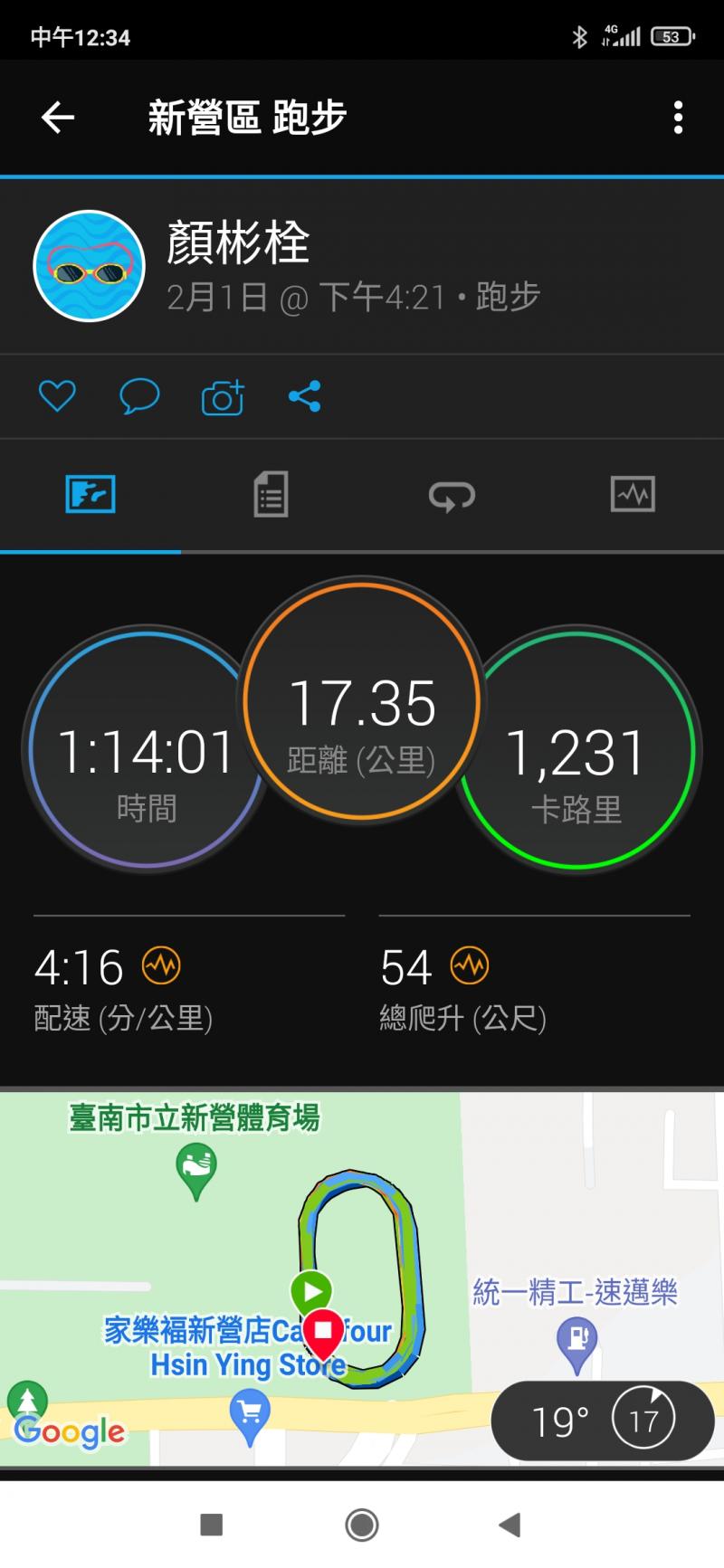Open comments on this activity
724x1568 pixels.
tap(139, 396)
